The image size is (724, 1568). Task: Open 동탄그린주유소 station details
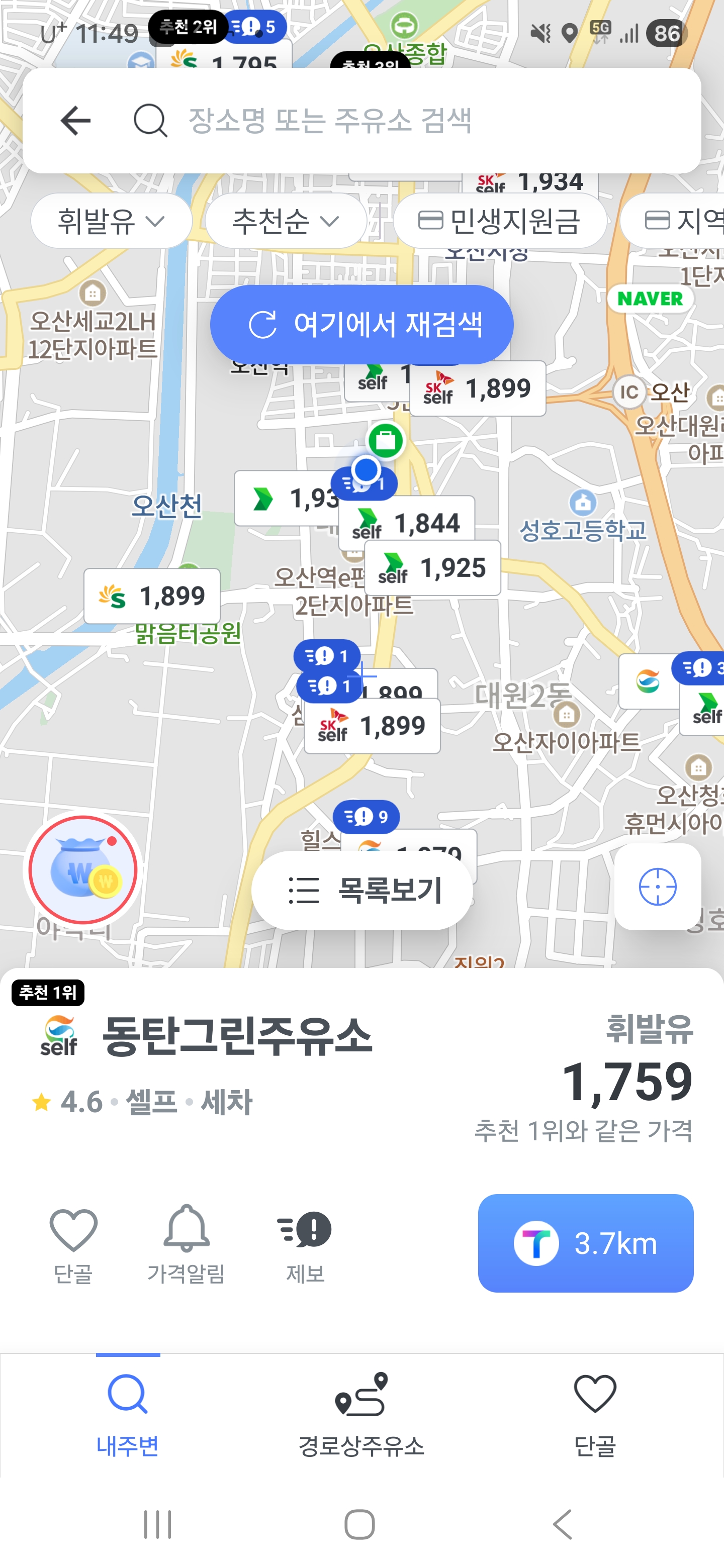tap(236, 1035)
